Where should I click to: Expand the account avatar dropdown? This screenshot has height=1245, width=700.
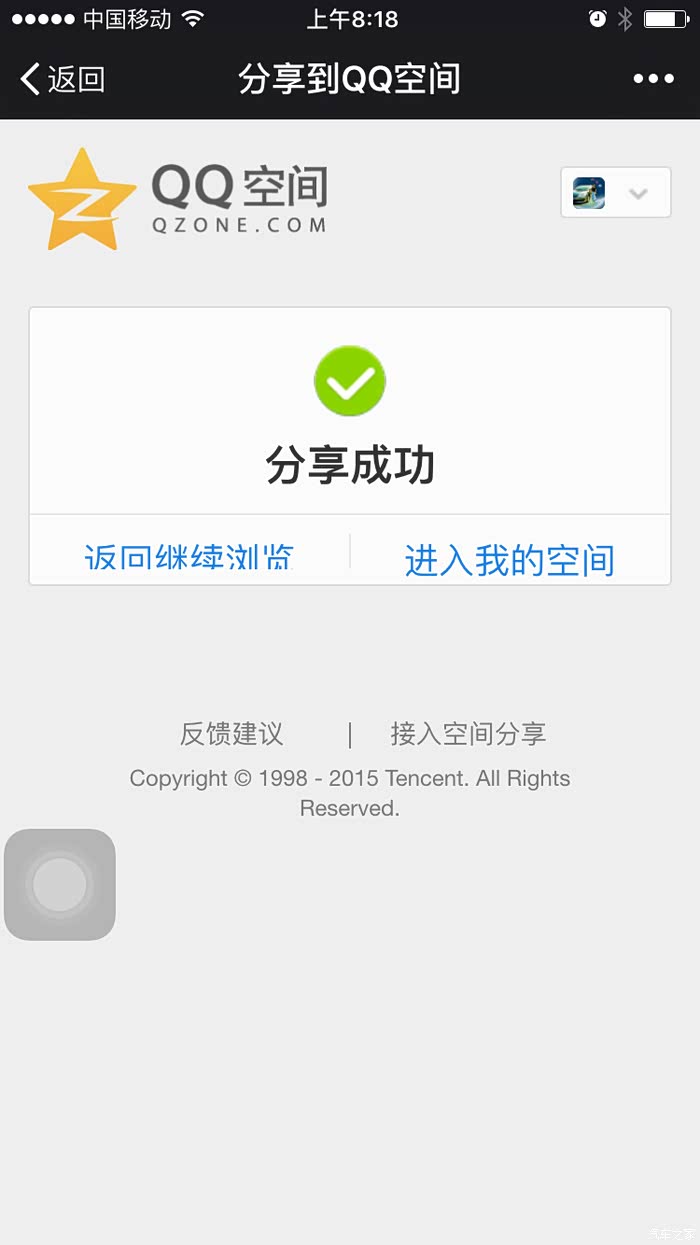click(x=615, y=193)
